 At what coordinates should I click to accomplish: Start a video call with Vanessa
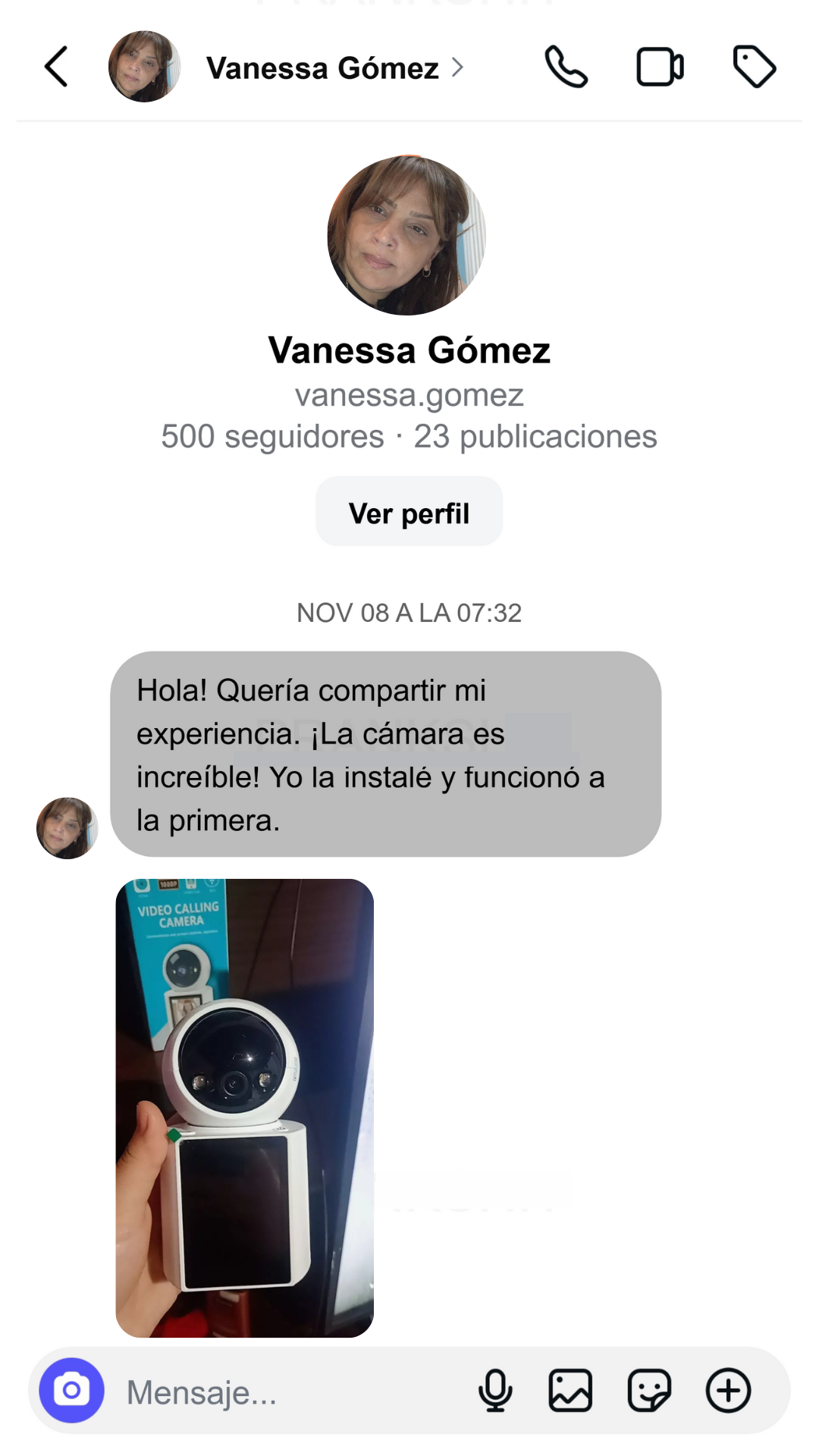(659, 67)
